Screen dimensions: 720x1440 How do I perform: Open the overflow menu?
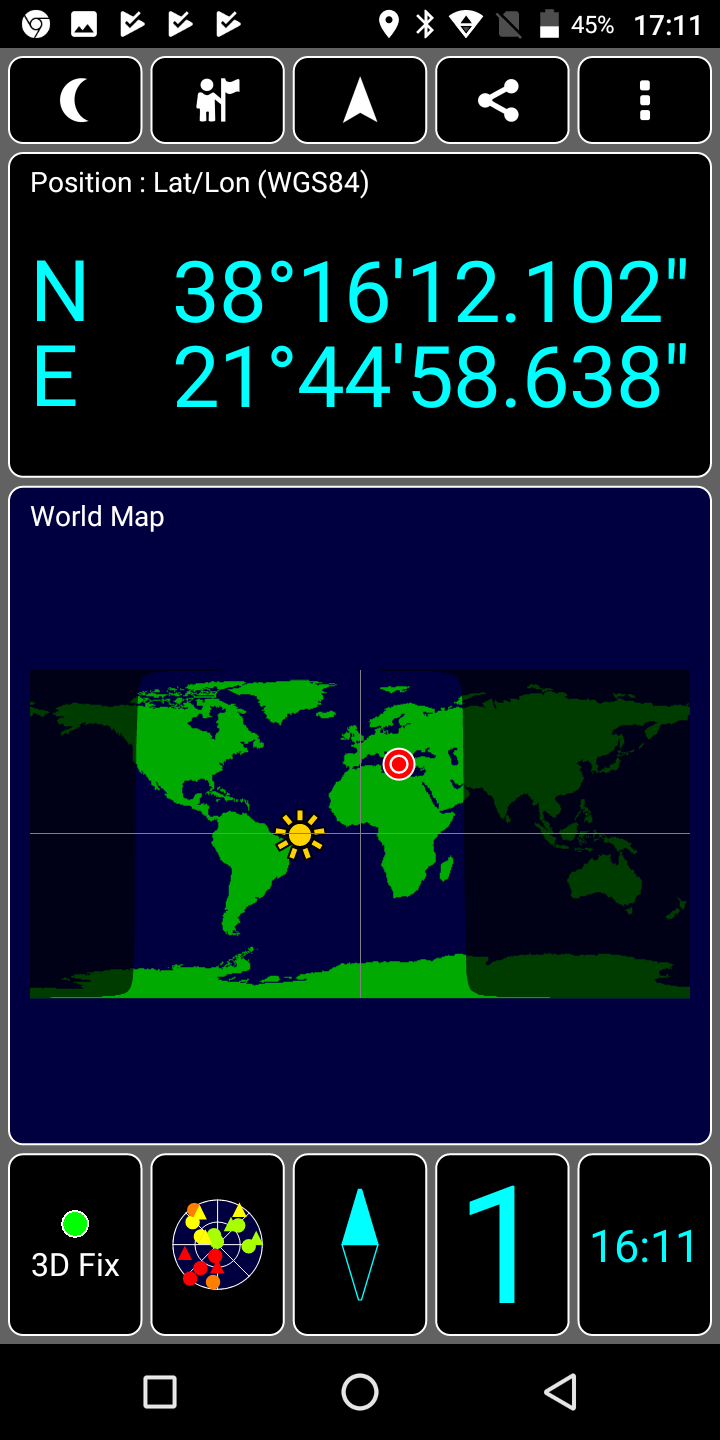tap(645, 100)
